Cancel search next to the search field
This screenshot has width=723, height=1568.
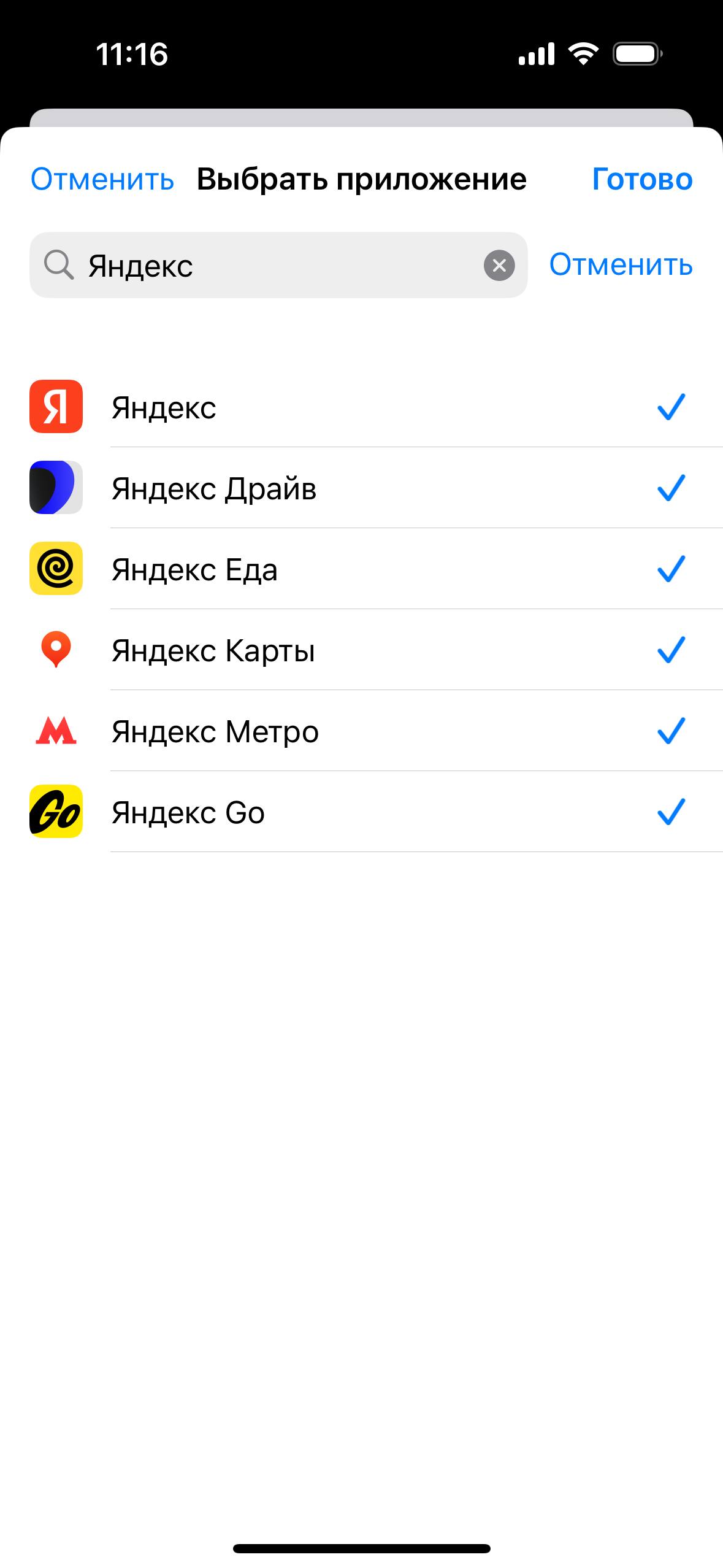pos(620,265)
